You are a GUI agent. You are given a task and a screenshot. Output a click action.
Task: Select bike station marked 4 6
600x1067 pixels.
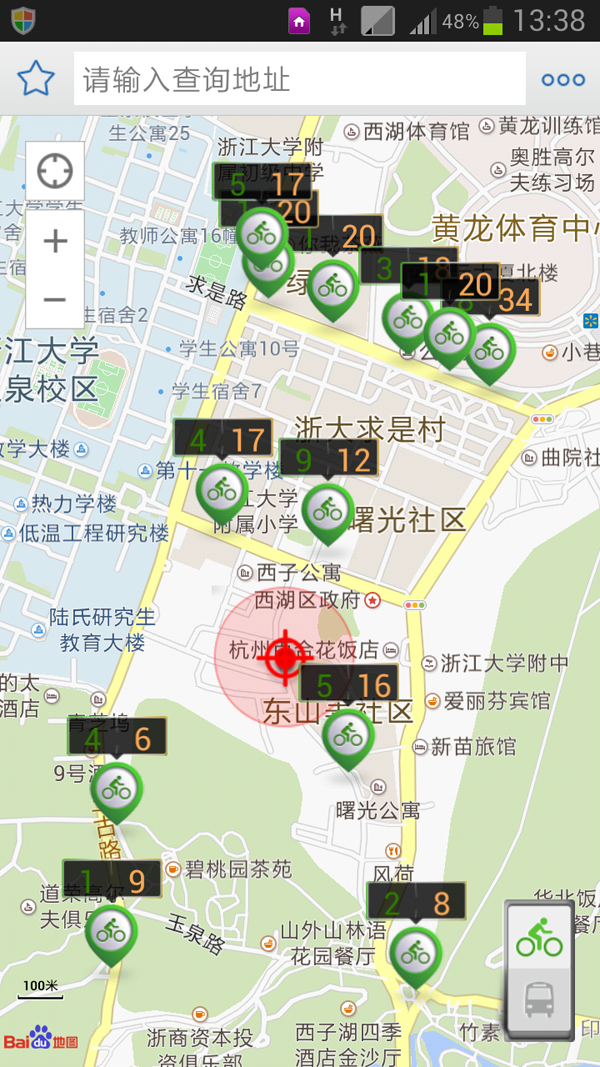click(x=117, y=789)
